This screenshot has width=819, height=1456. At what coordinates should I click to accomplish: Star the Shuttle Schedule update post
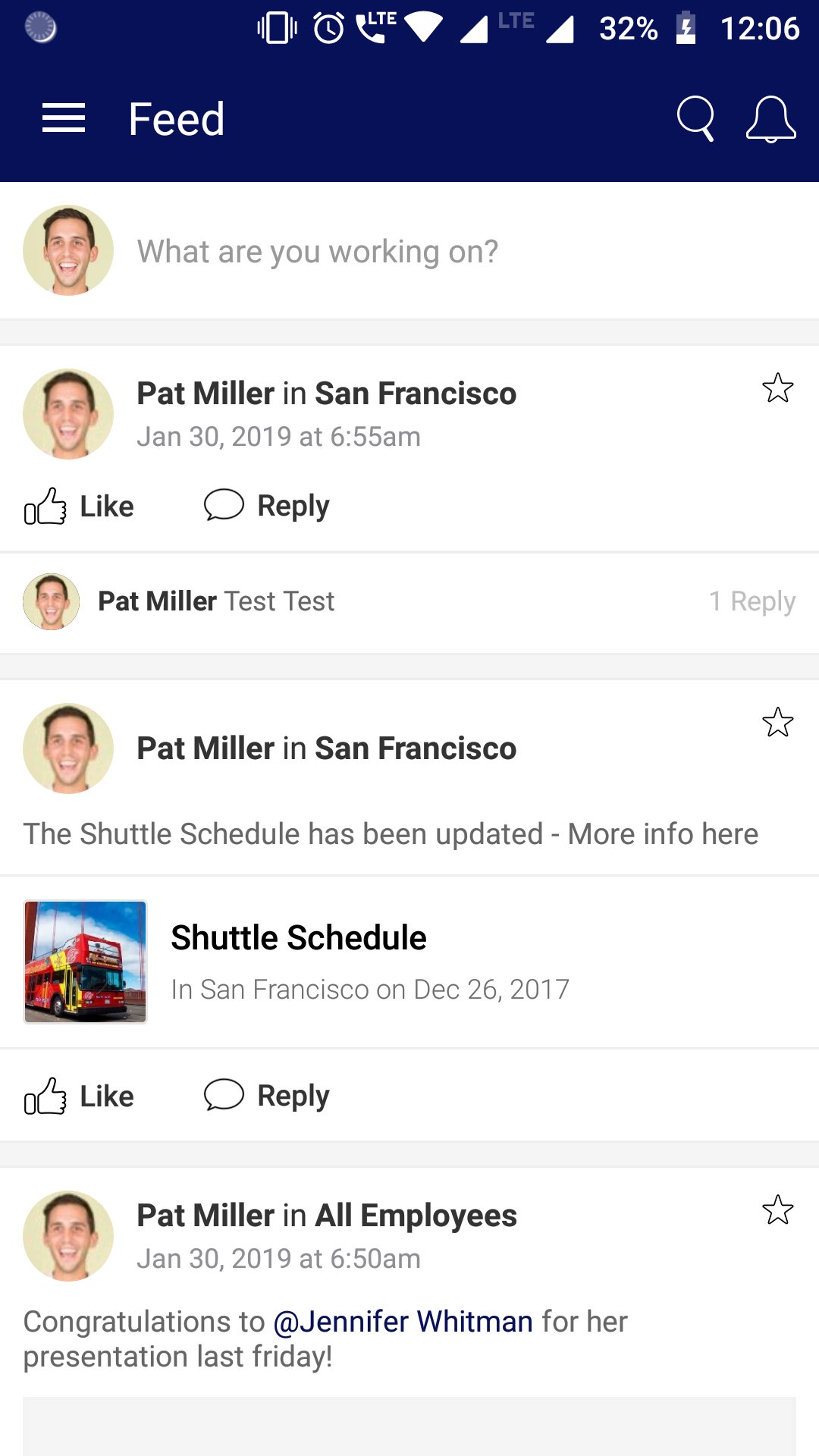(777, 723)
